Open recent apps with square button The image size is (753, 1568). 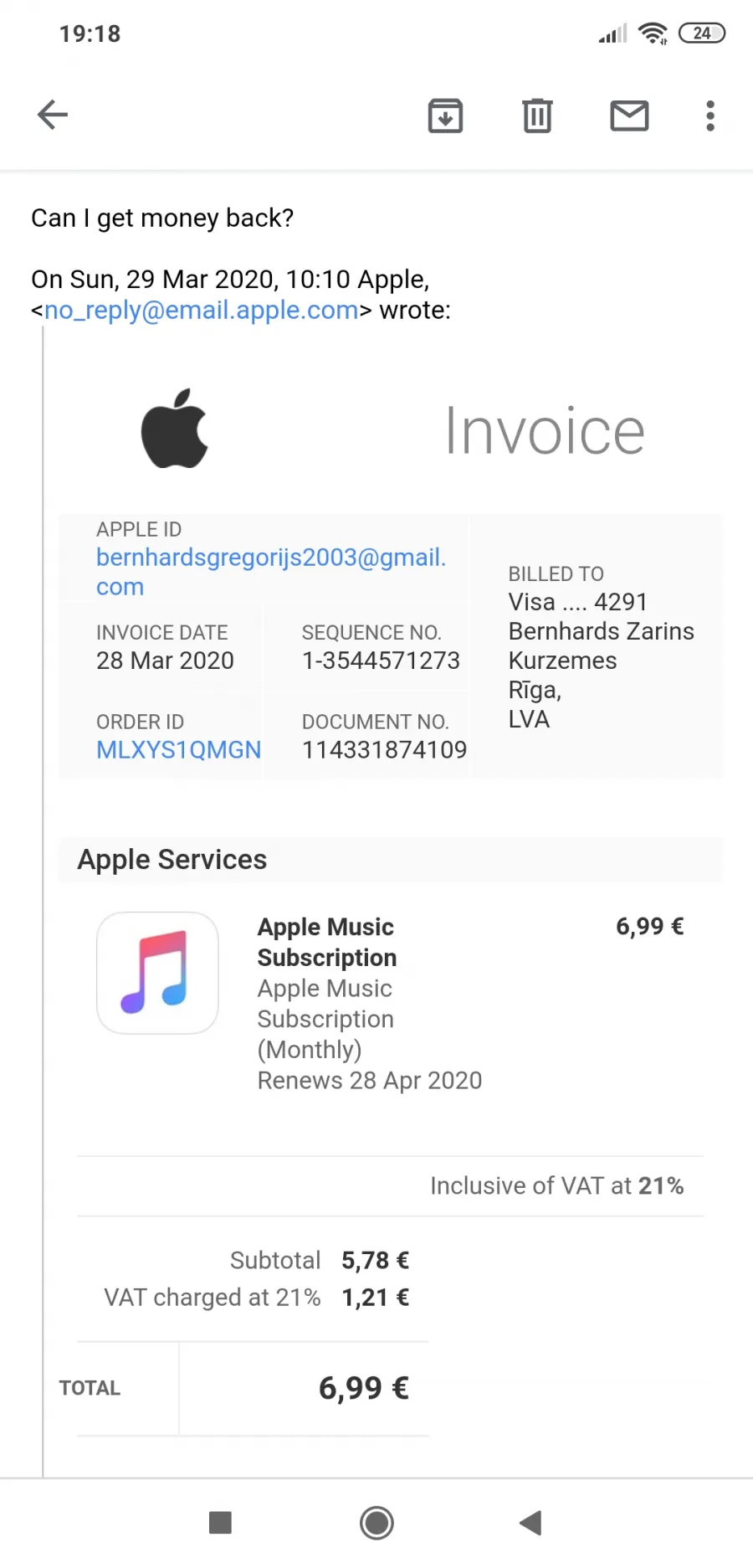point(220,1523)
